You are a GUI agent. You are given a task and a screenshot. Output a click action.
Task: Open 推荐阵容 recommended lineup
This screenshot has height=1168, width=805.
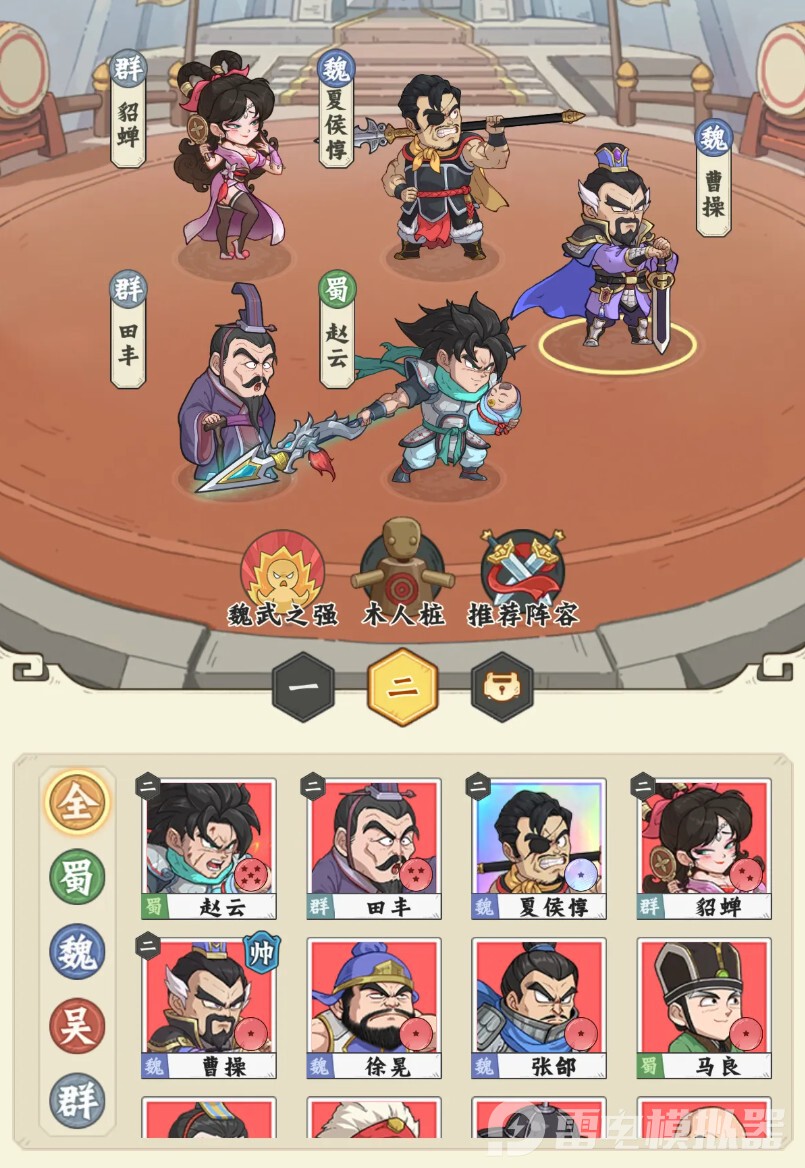[523, 574]
